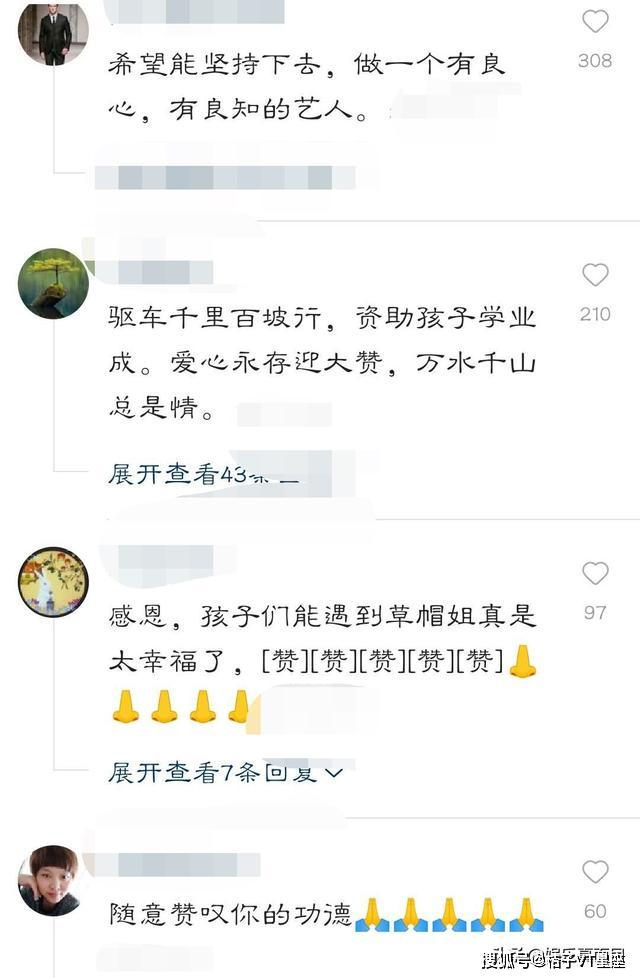Expand the 7 replies under 草帽姐 comment

[226, 773]
